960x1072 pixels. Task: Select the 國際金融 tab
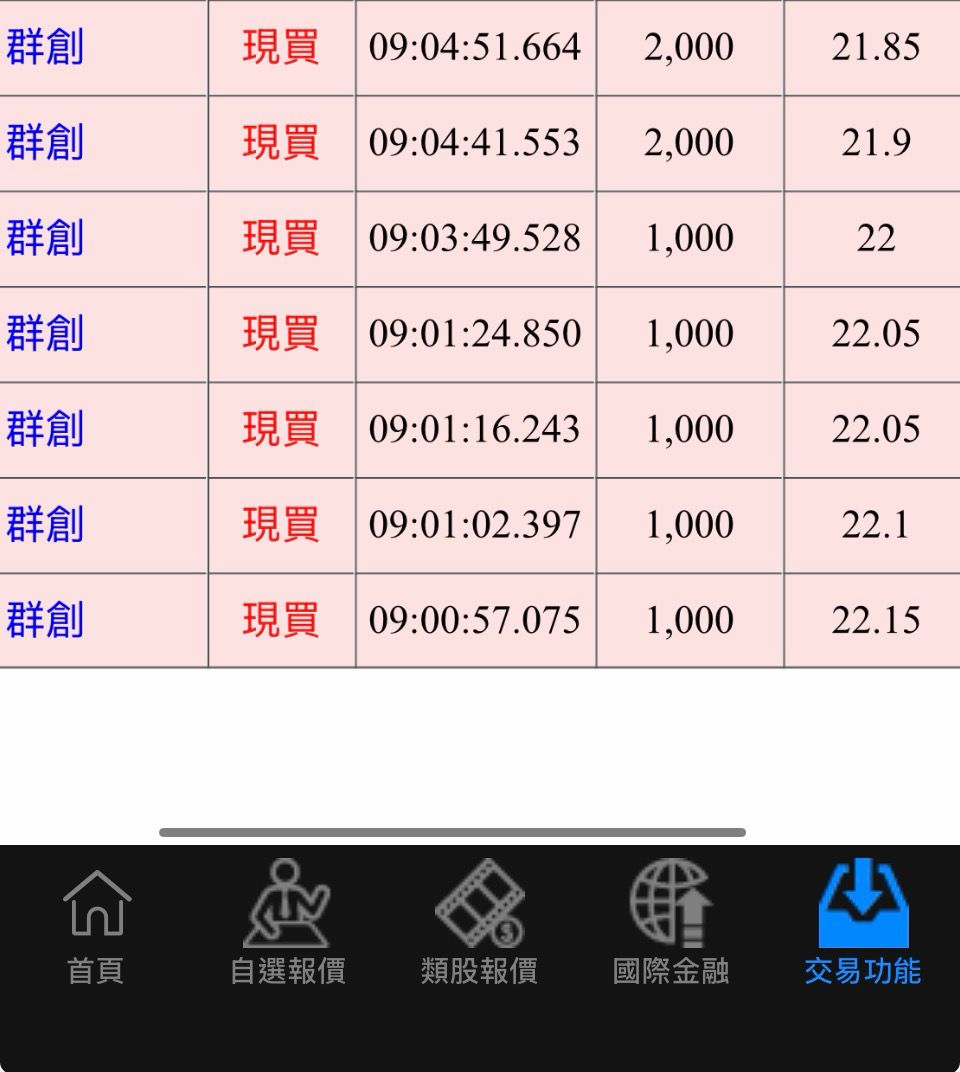(671, 925)
